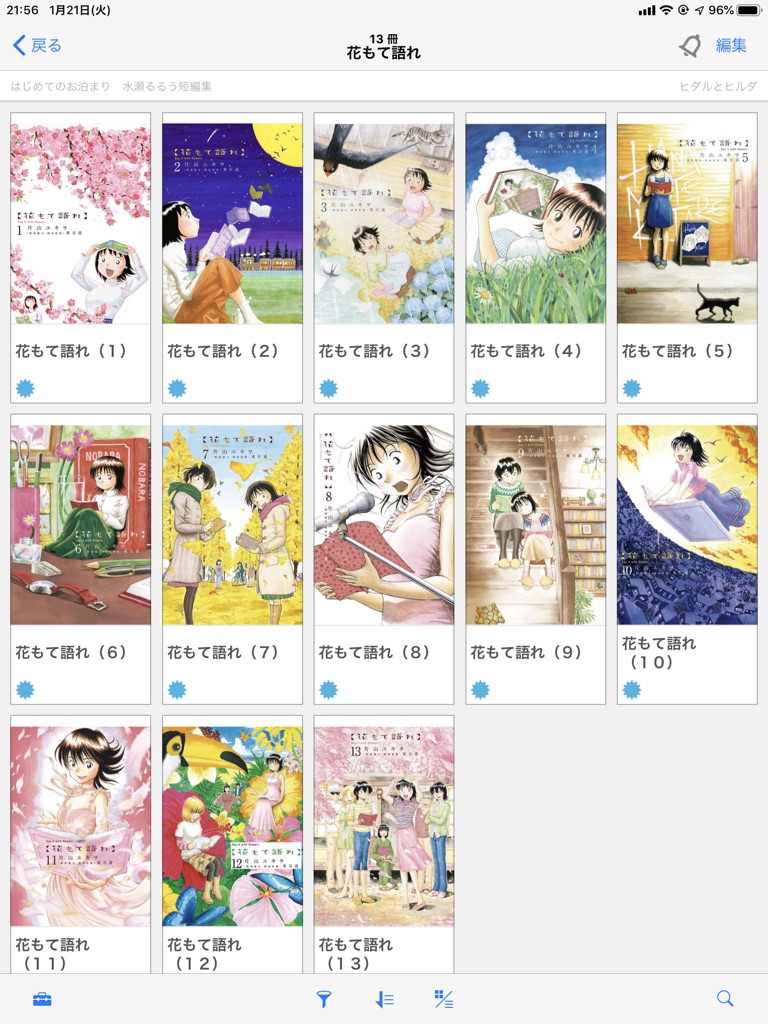The image size is (768, 1024).
Task: Open 花もて語れ（9） volume
Action: 535,525
